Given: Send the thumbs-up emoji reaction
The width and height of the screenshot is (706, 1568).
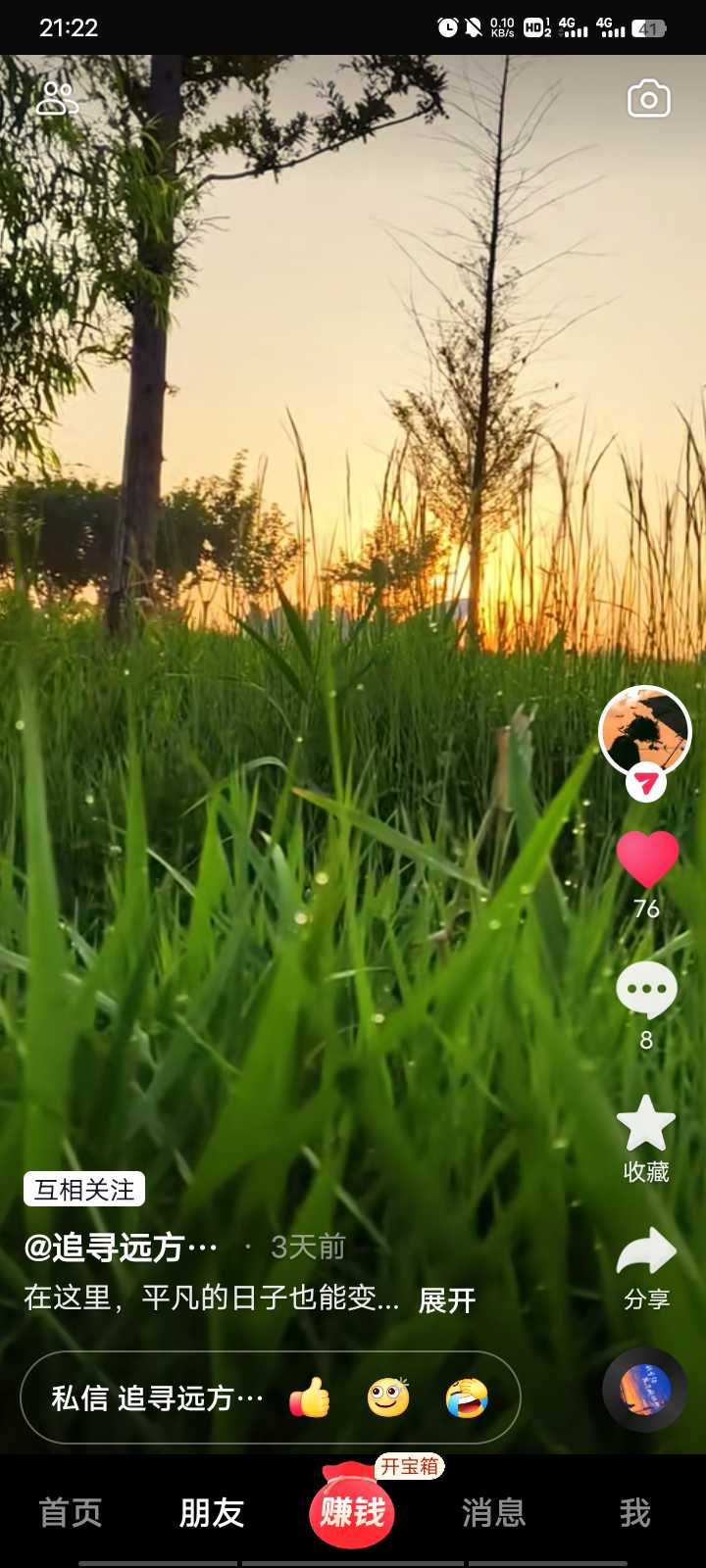Looking at the screenshot, I should pyautogui.click(x=310, y=1398).
